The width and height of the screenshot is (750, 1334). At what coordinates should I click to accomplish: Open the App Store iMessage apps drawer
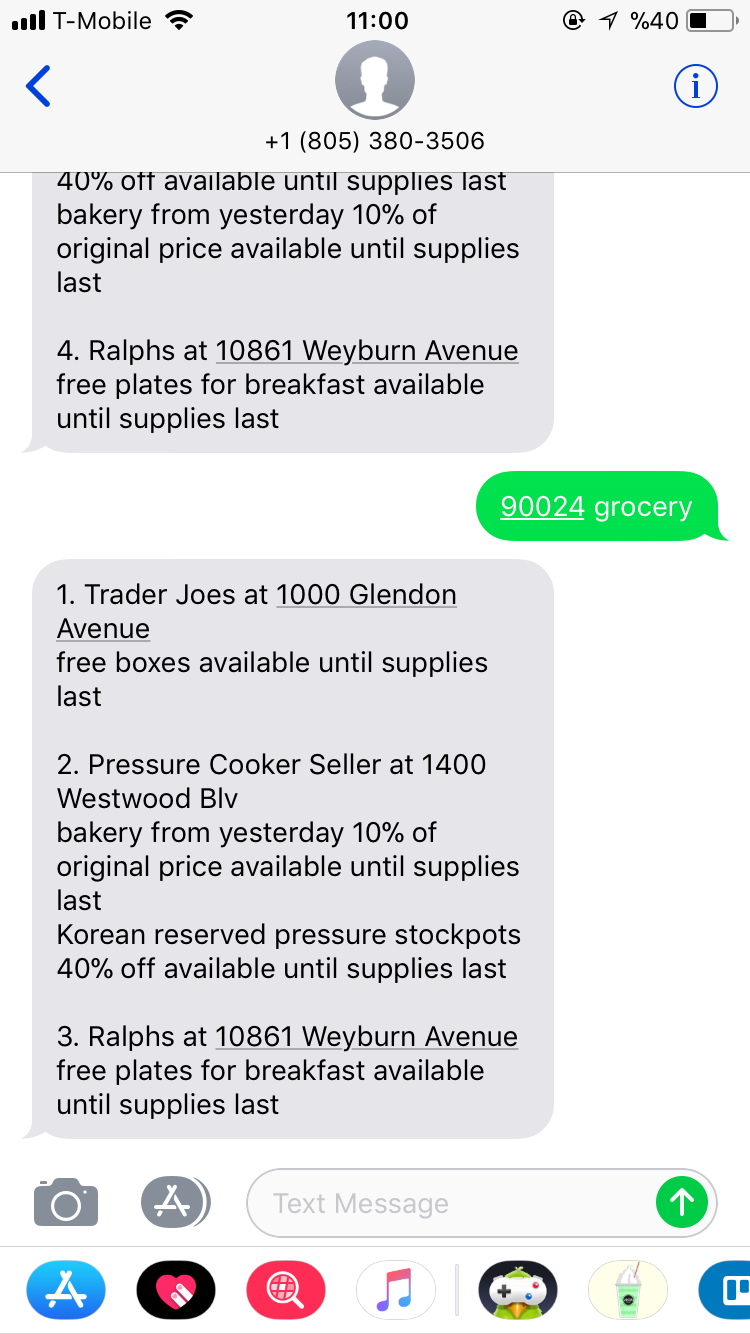(x=175, y=1203)
